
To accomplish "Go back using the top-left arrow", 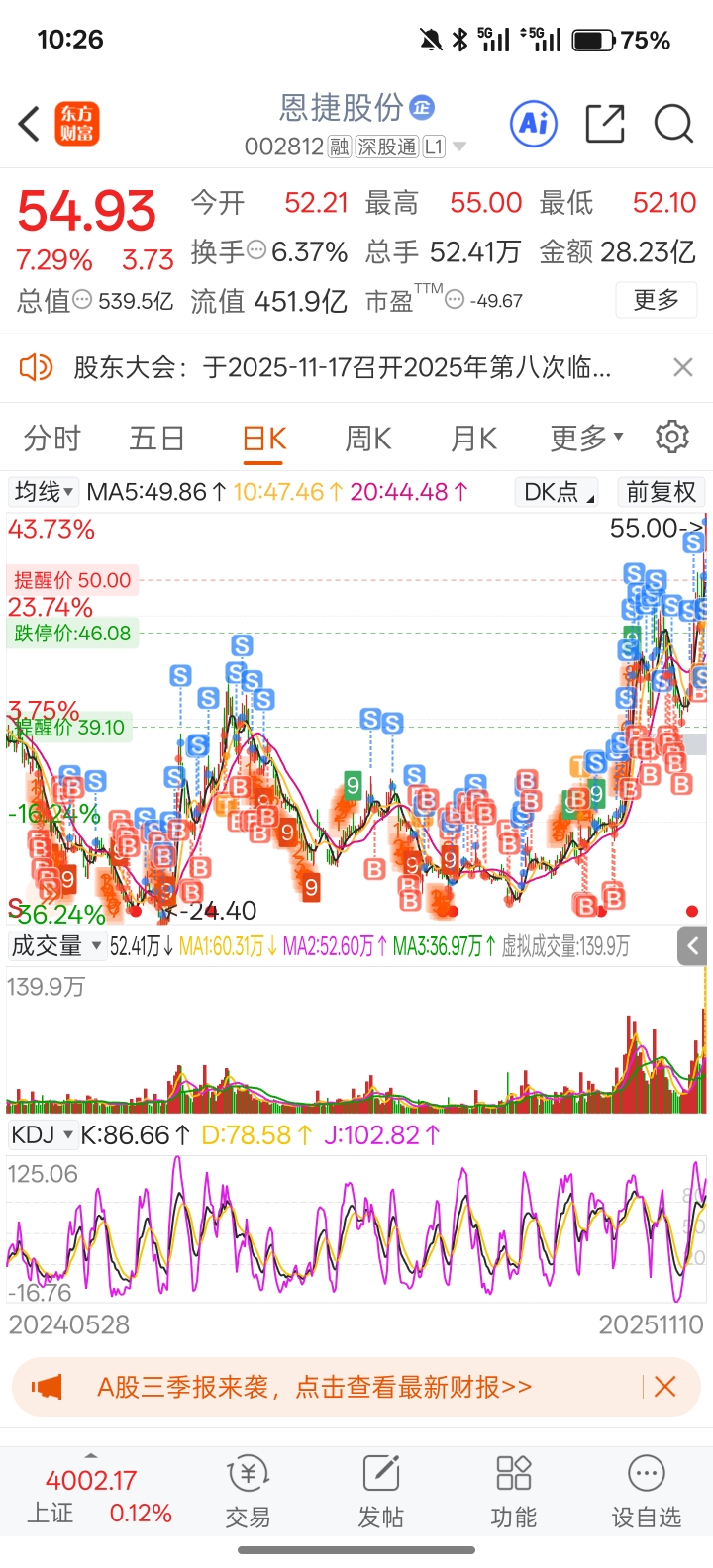I will [x=30, y=125].
